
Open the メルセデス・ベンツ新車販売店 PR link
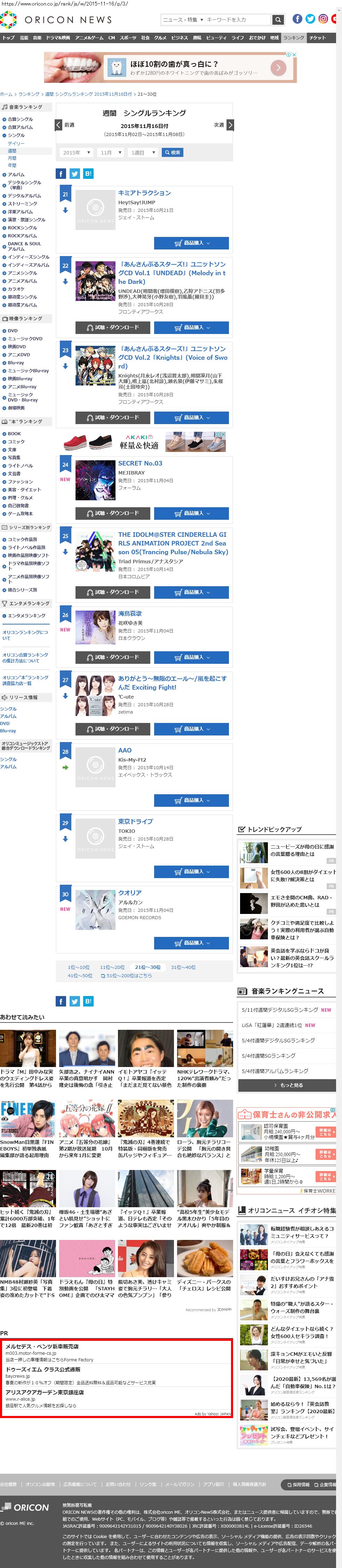point(41,1346)
